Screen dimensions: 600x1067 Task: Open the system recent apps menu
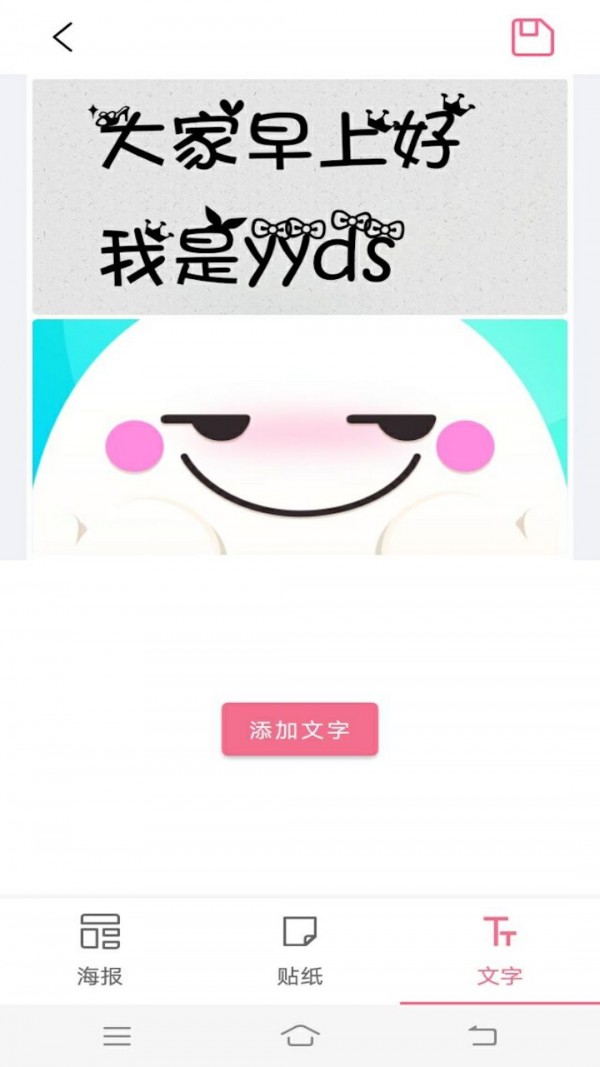click(x=117, y=1036)
